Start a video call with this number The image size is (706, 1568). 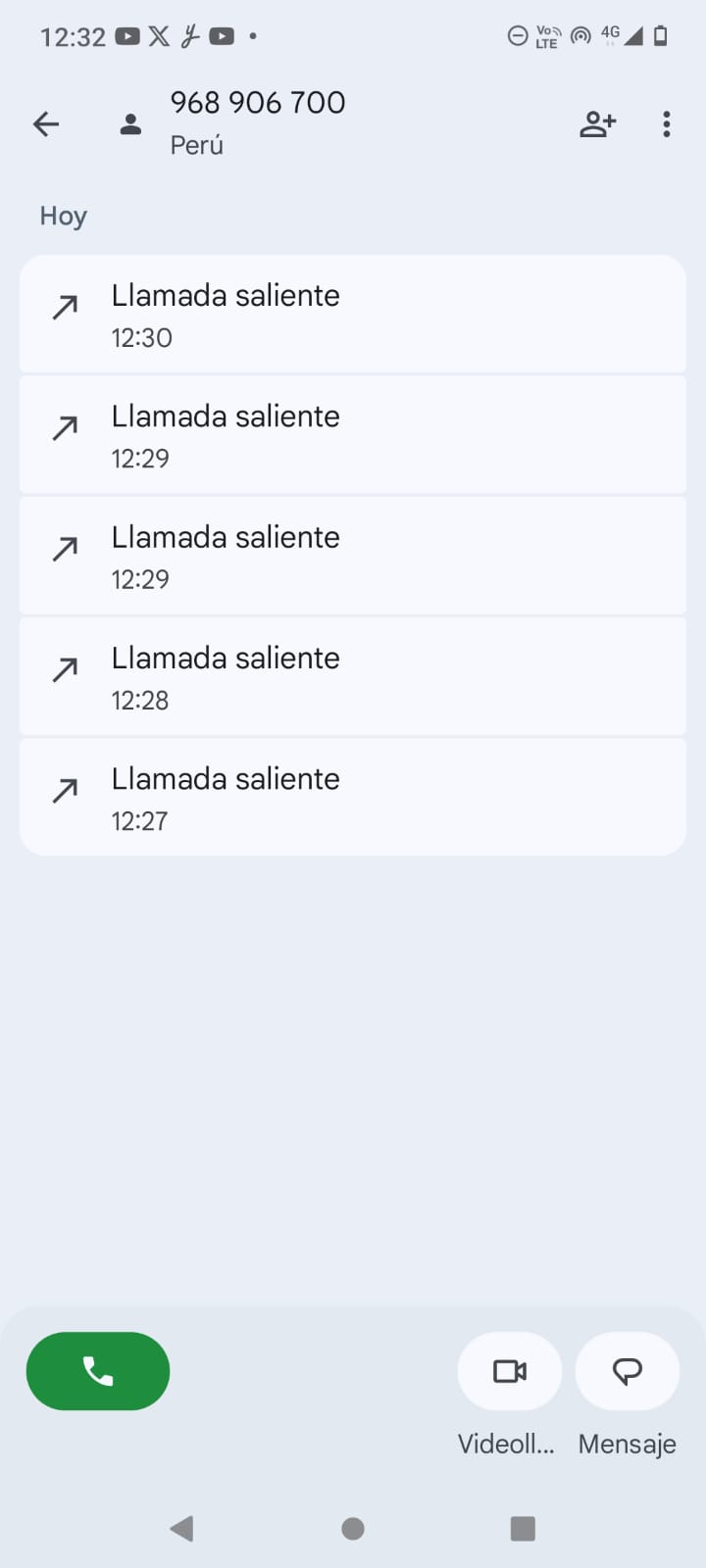pyautogui.click(x=509, y=1371)
